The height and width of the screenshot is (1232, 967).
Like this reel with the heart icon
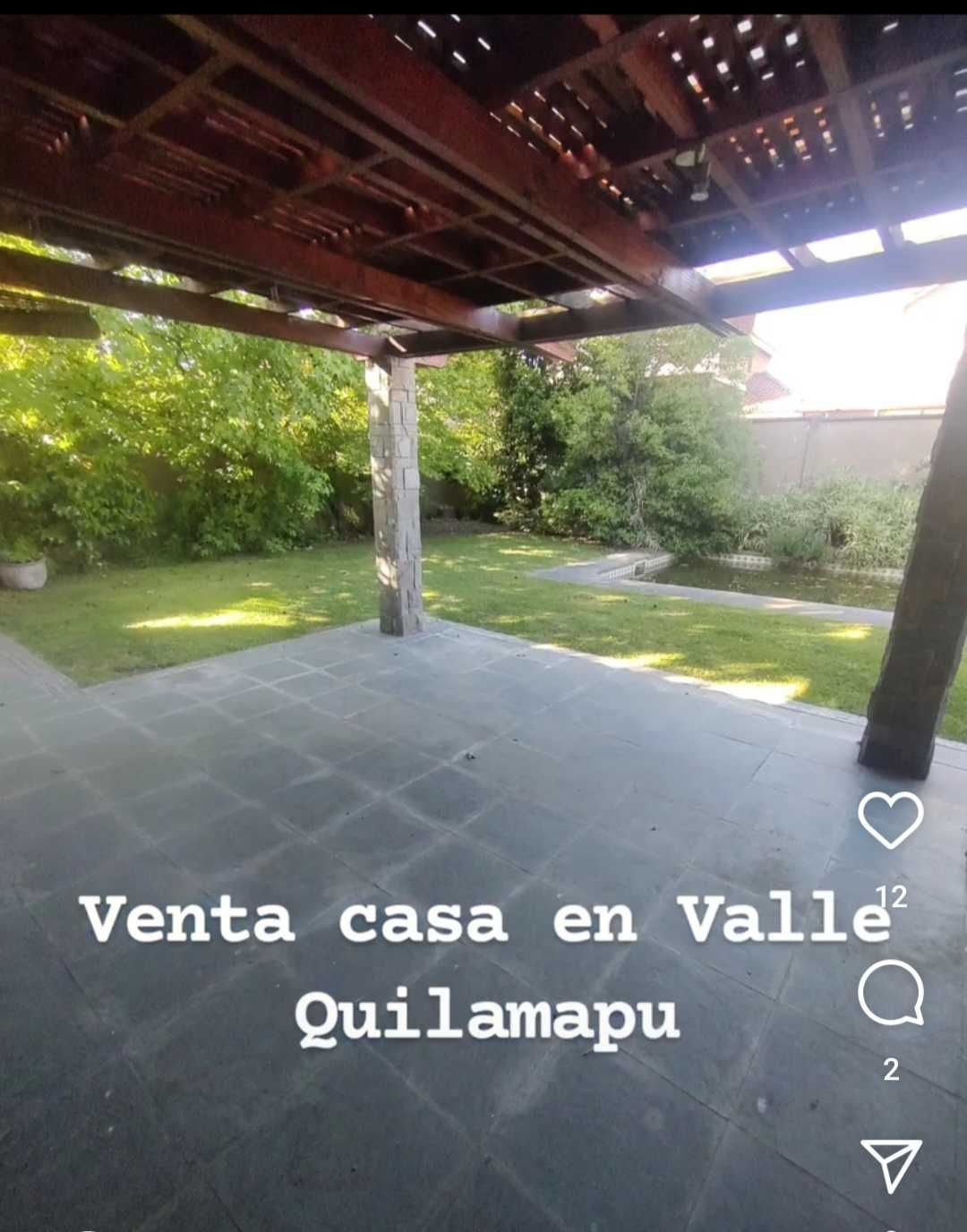(x=890, y=819)
